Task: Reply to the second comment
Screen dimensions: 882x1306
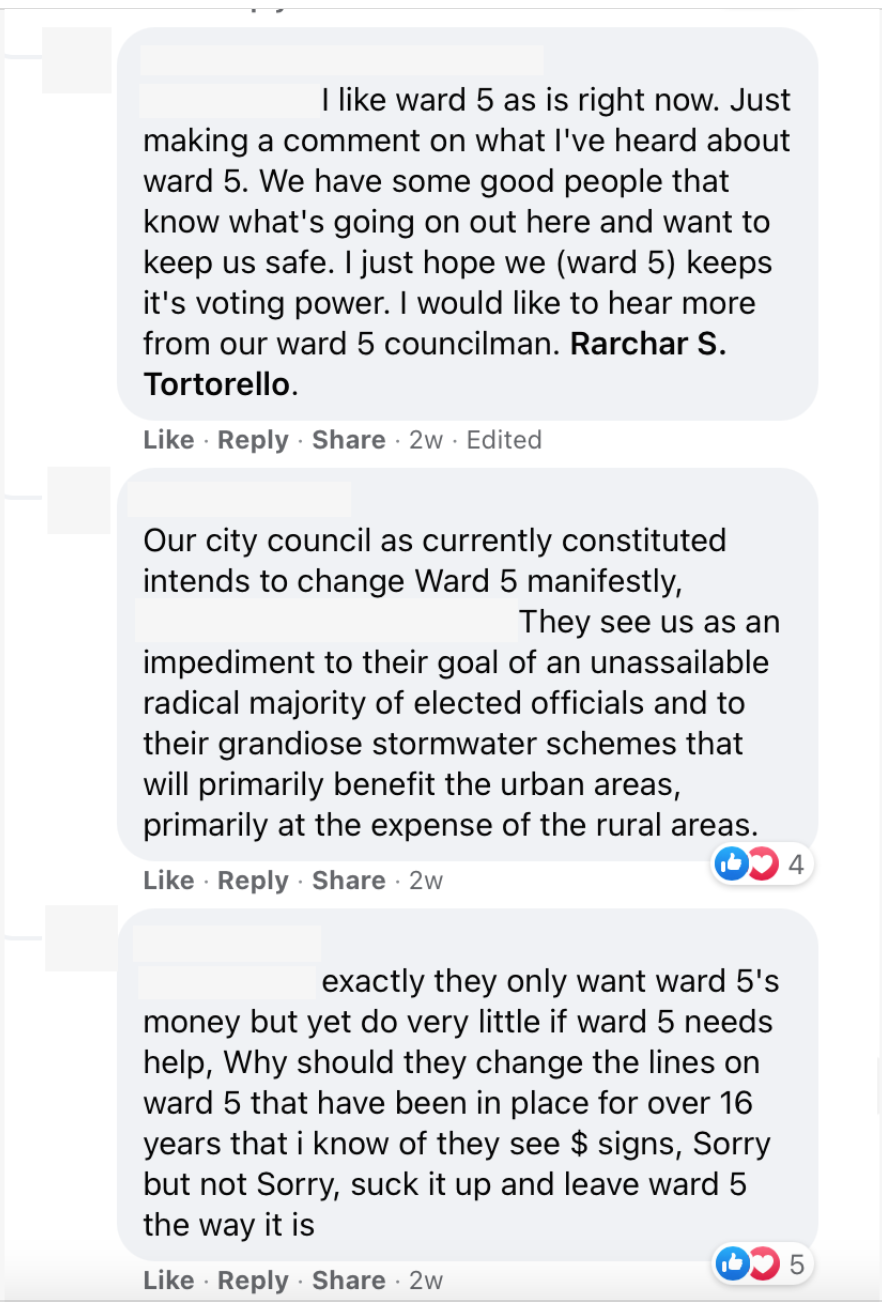Action: tap(252, 880)
